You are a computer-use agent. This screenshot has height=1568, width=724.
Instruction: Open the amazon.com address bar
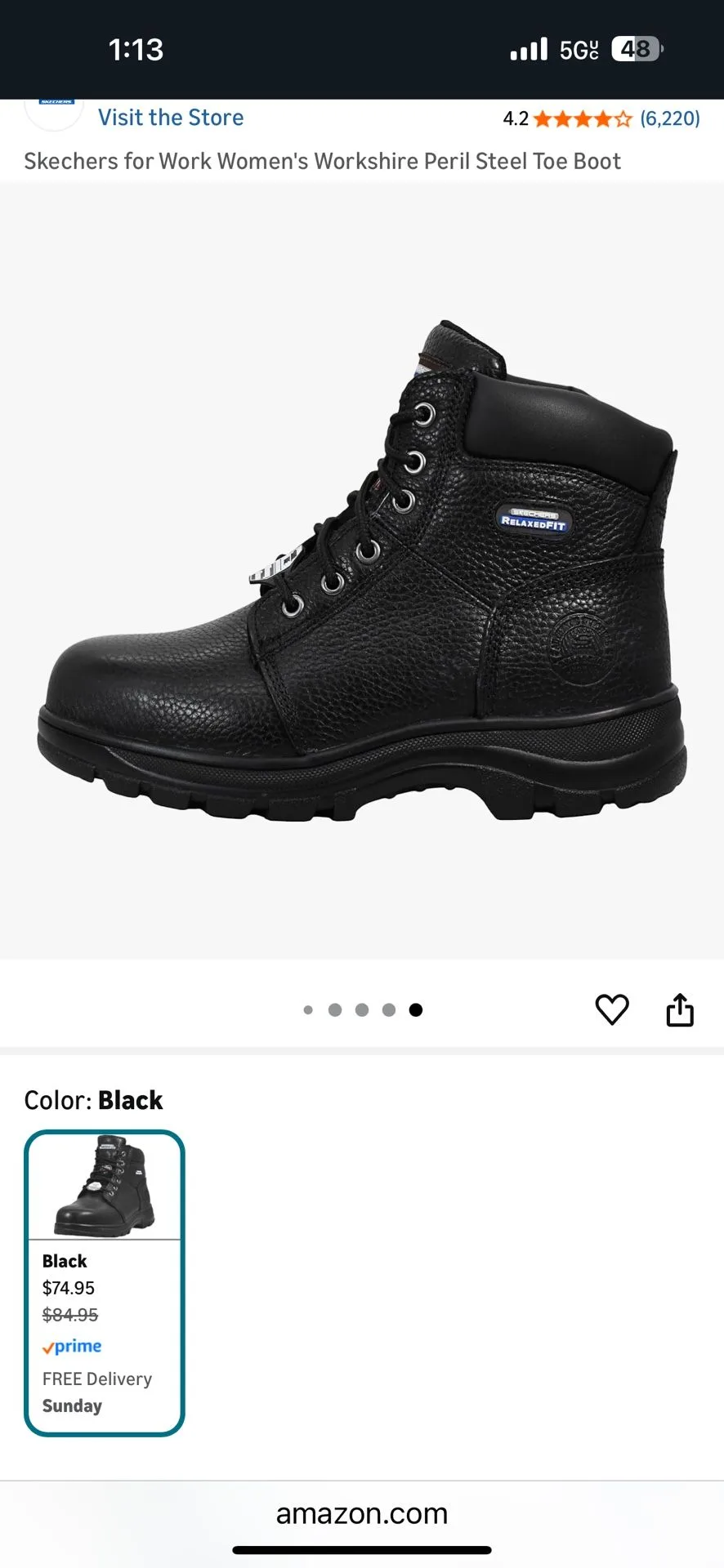[x=362, y=1513]
